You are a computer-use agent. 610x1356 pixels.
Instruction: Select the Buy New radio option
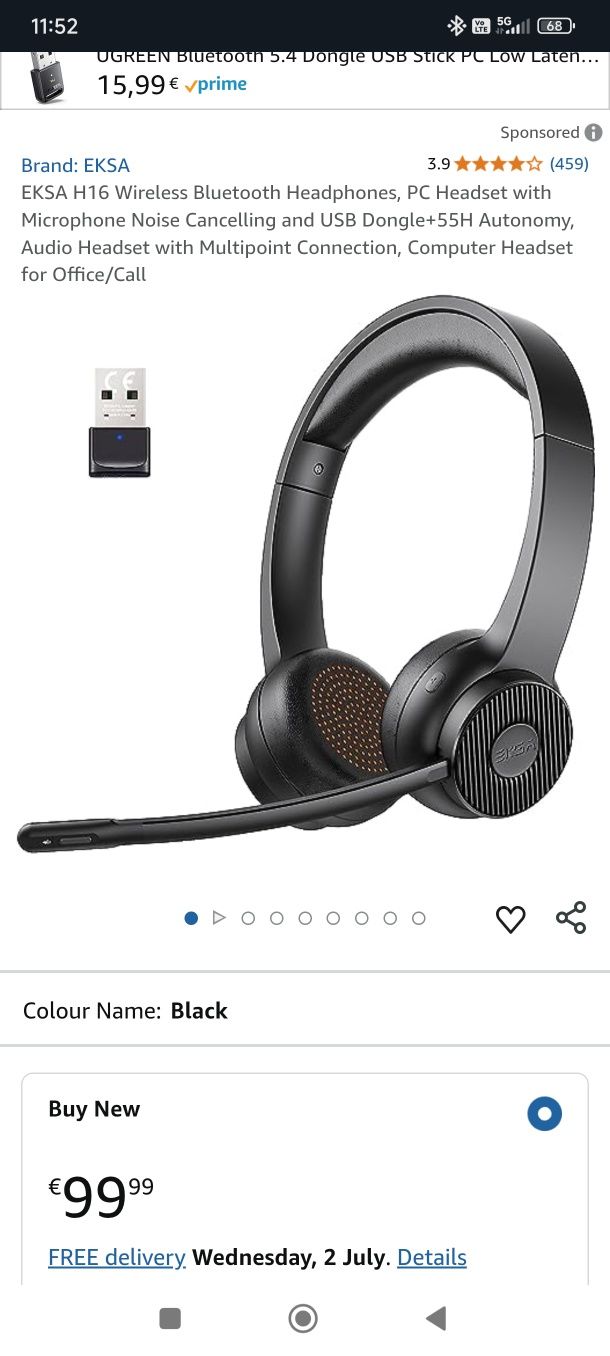click(x=544, y=1113)
